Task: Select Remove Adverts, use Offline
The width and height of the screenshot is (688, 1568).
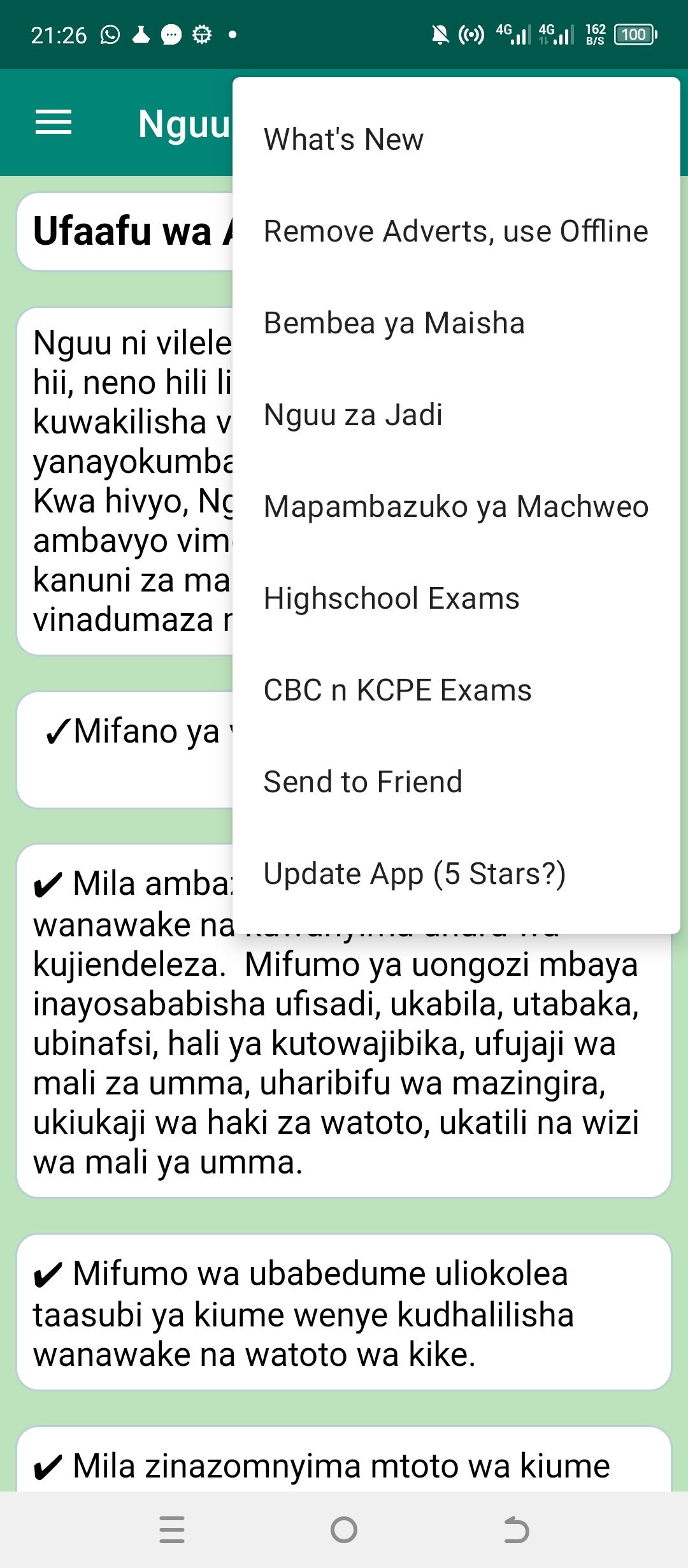Action: 456,231
